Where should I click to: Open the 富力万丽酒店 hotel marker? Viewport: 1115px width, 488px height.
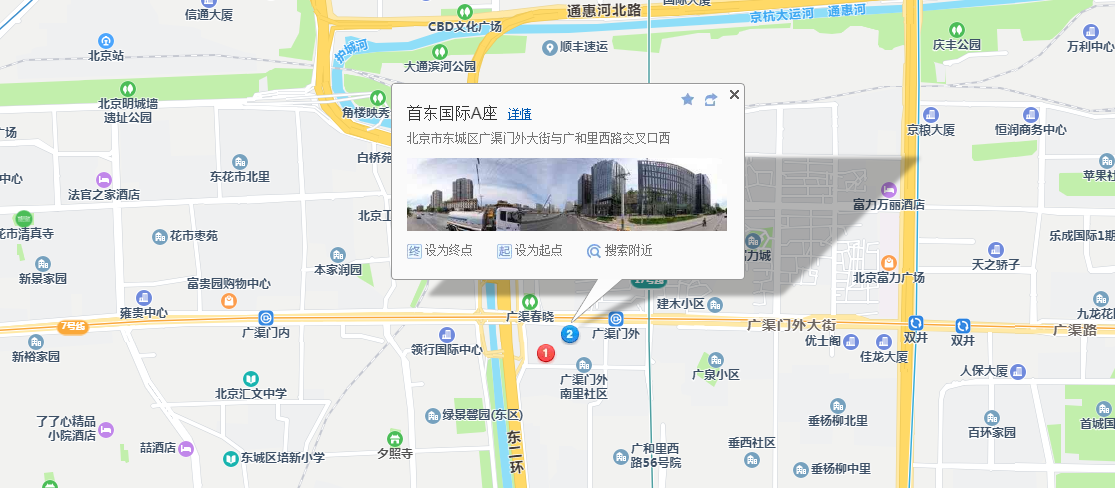(x=887, y=189)
